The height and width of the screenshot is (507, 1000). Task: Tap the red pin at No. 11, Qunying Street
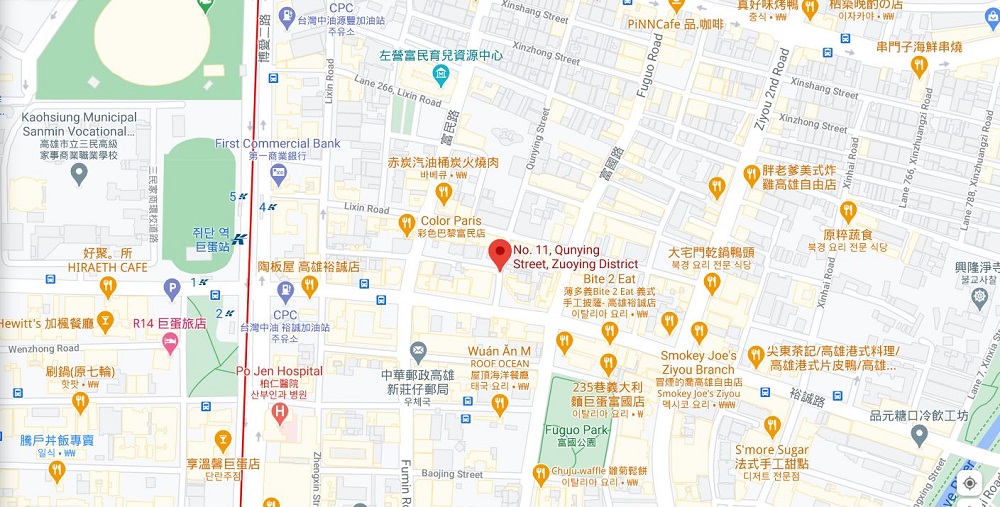click(498, 252)
